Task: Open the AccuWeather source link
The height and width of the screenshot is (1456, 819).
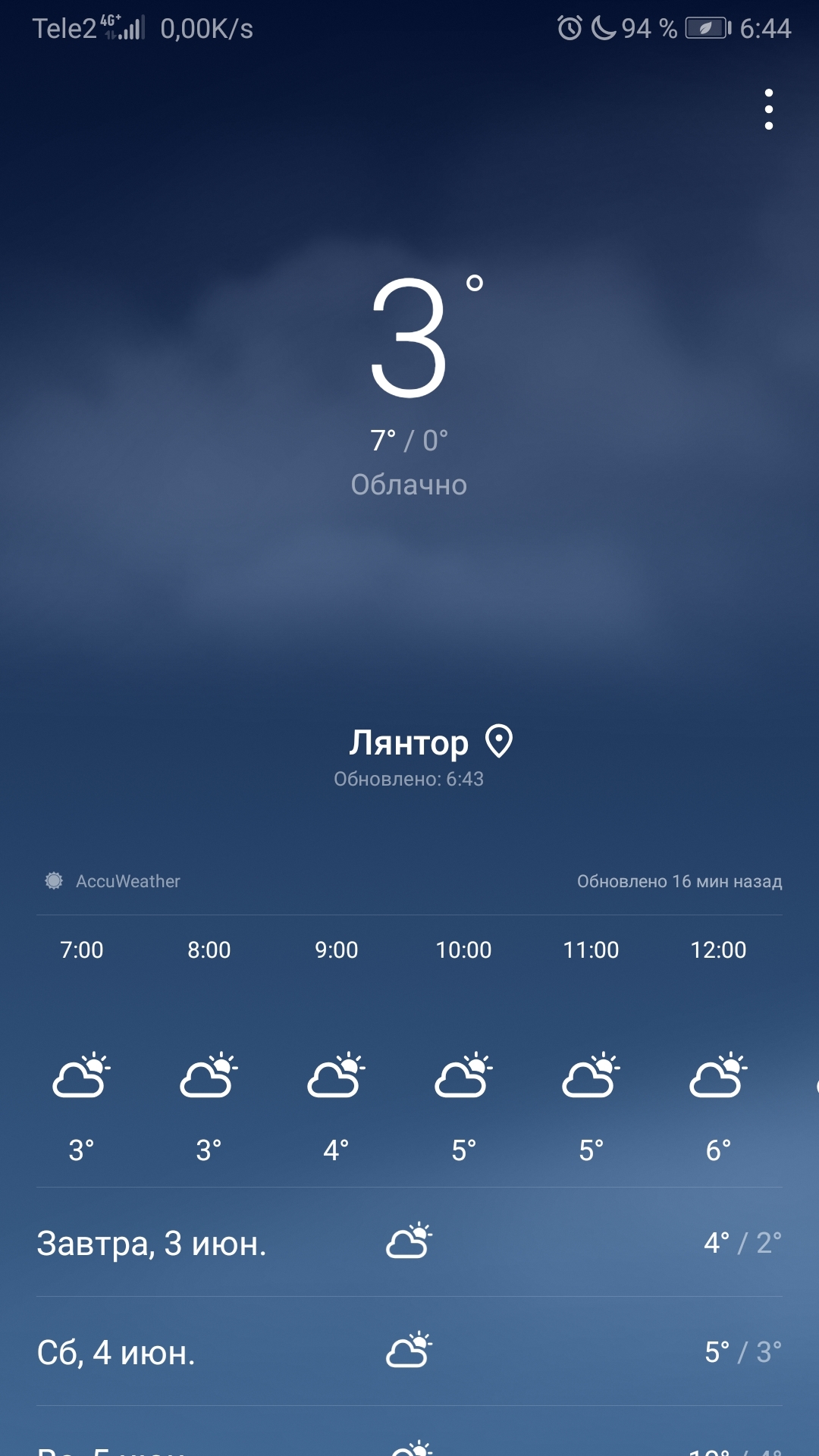Action: click(x=114, y=881)
